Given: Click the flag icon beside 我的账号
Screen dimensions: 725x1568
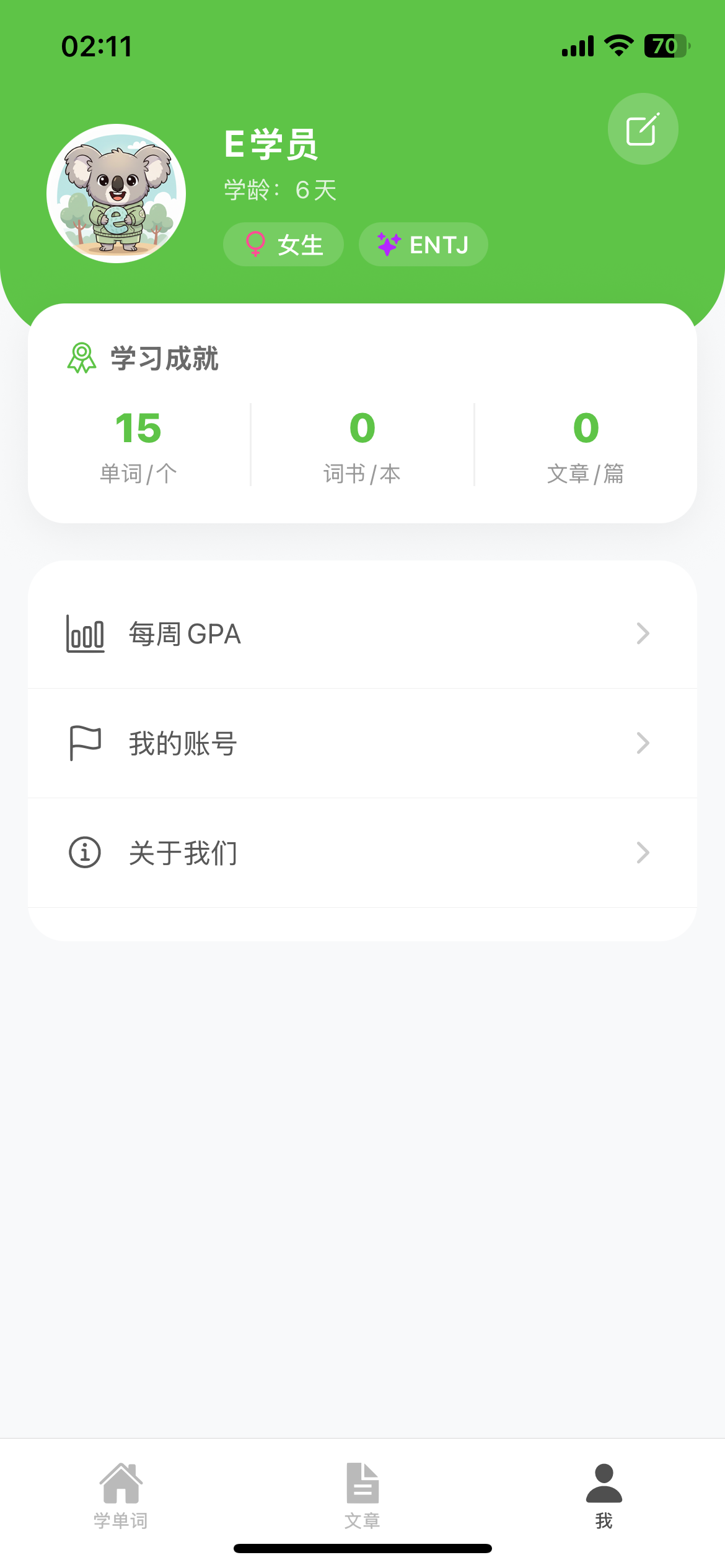Looking at the screenshot, I should tap(84, 743).
